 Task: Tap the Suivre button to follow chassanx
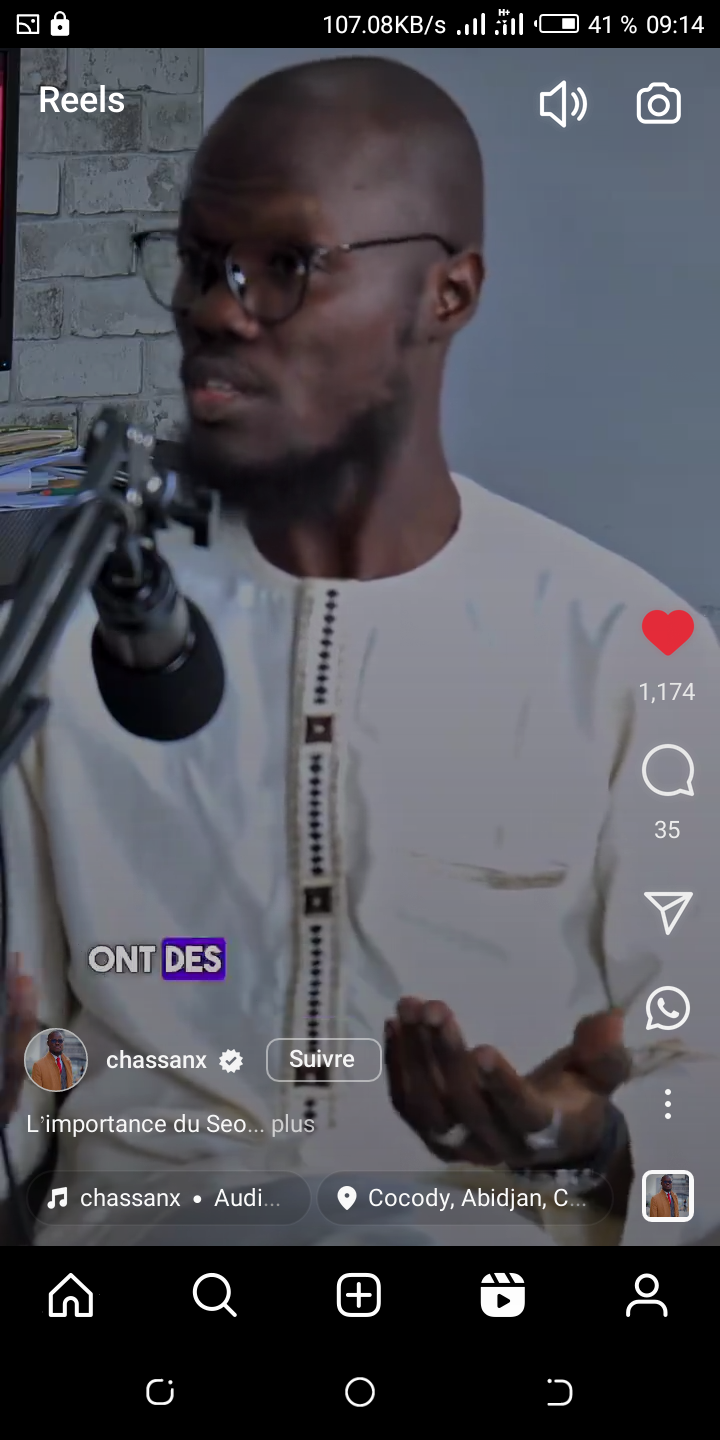coord(323,1060)
